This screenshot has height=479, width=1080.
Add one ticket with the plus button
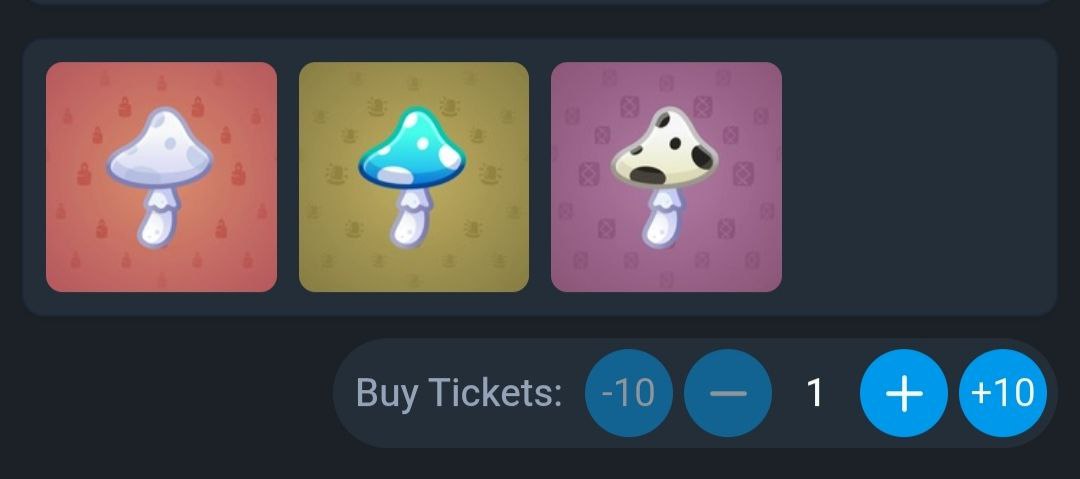903,393
